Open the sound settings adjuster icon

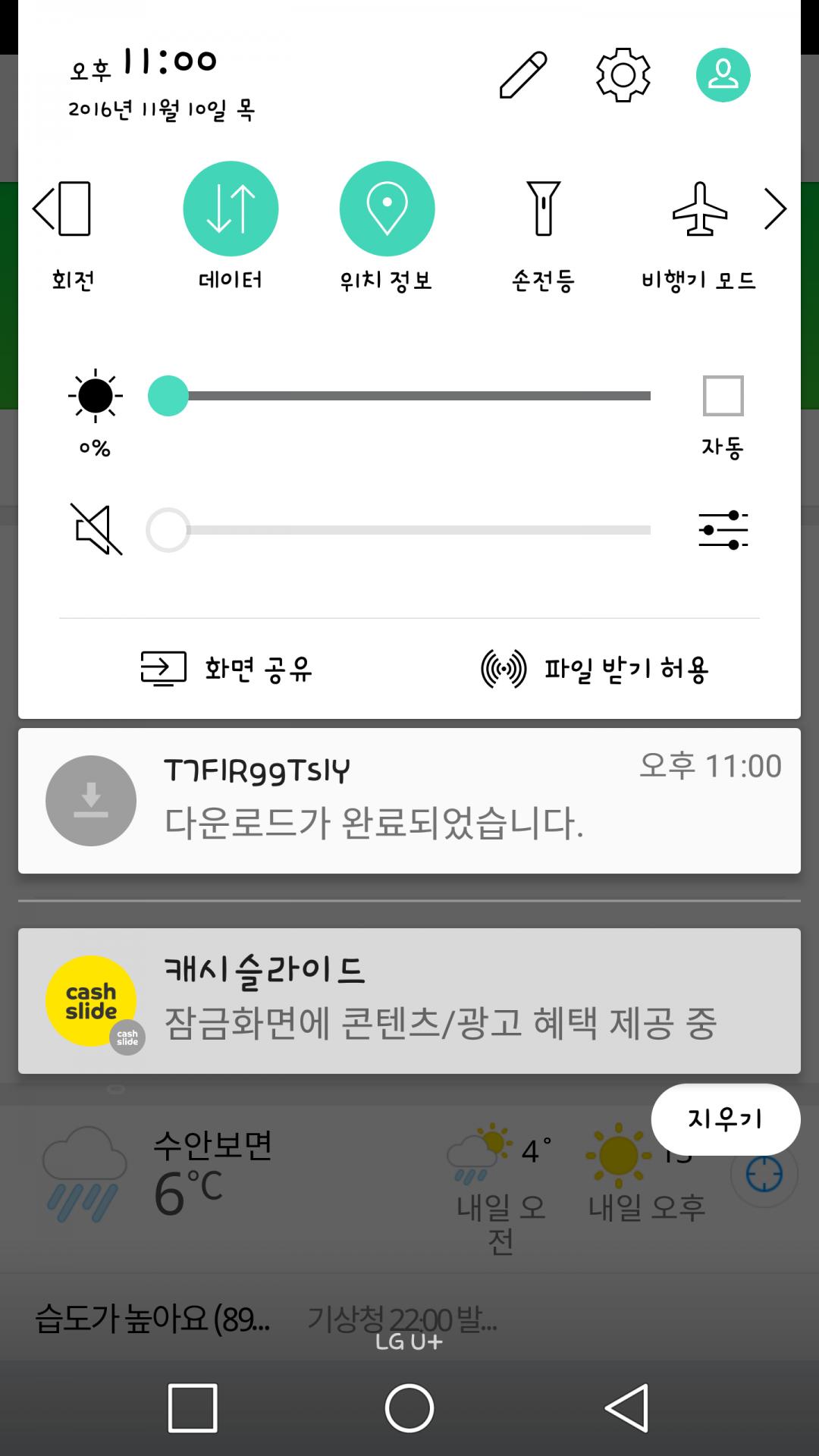[723, 530]
